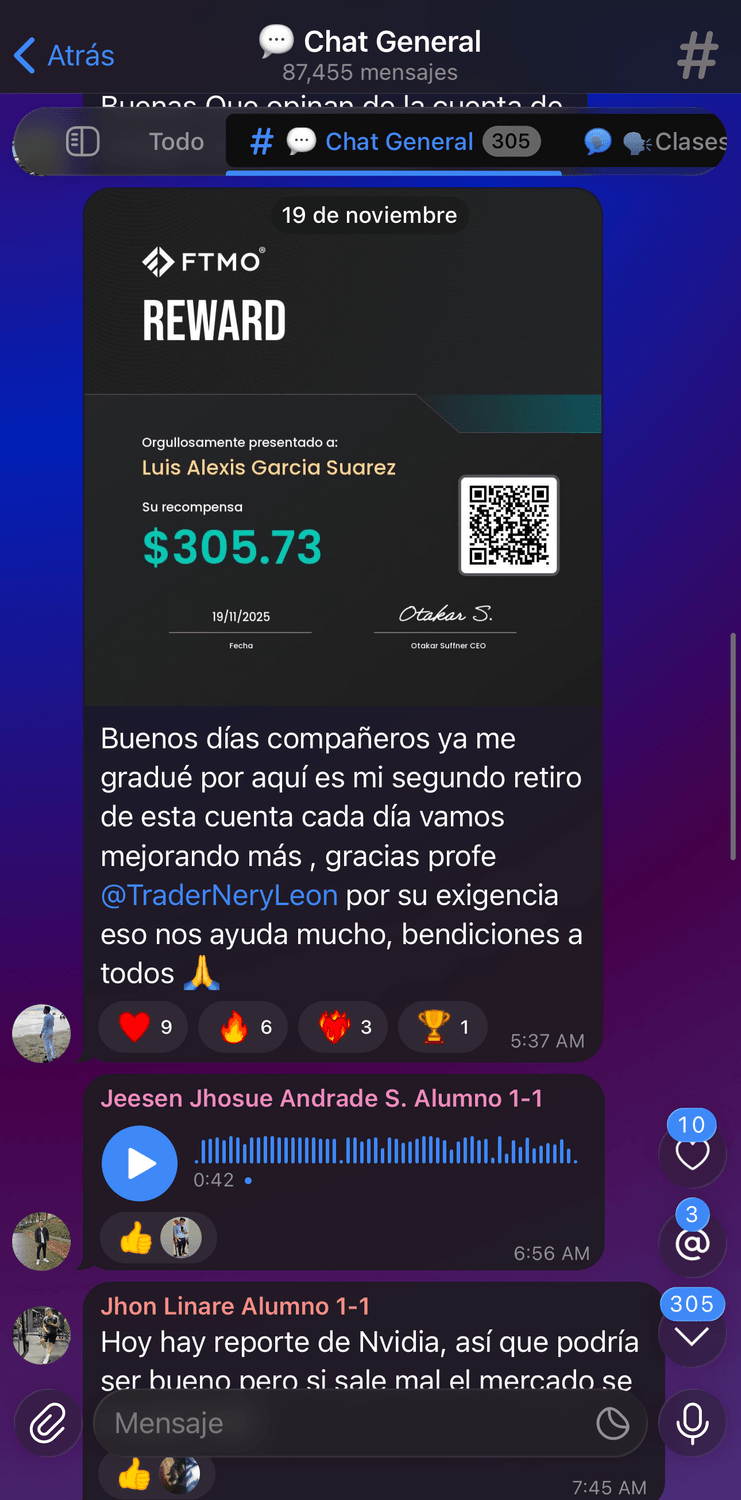Jump to unread mentions with @ button
This screenshot has width=741, height=1500.
(692, 1243)
